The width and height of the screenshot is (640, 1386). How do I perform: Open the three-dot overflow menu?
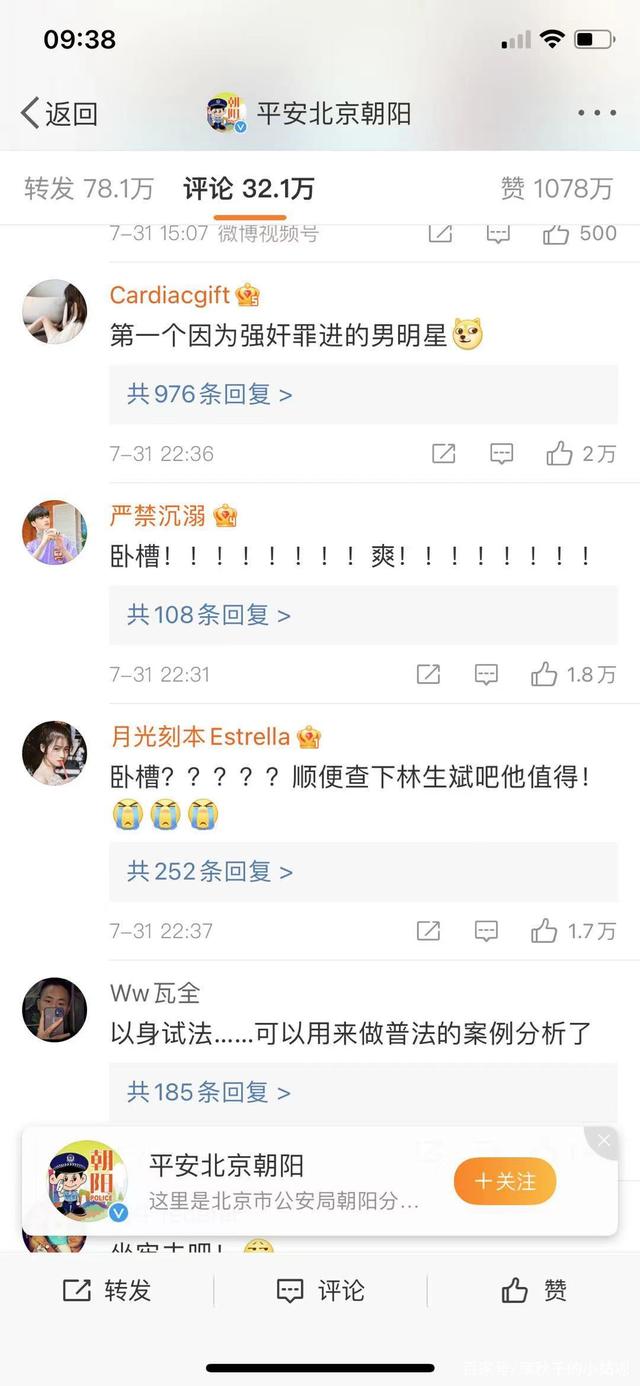596,113
